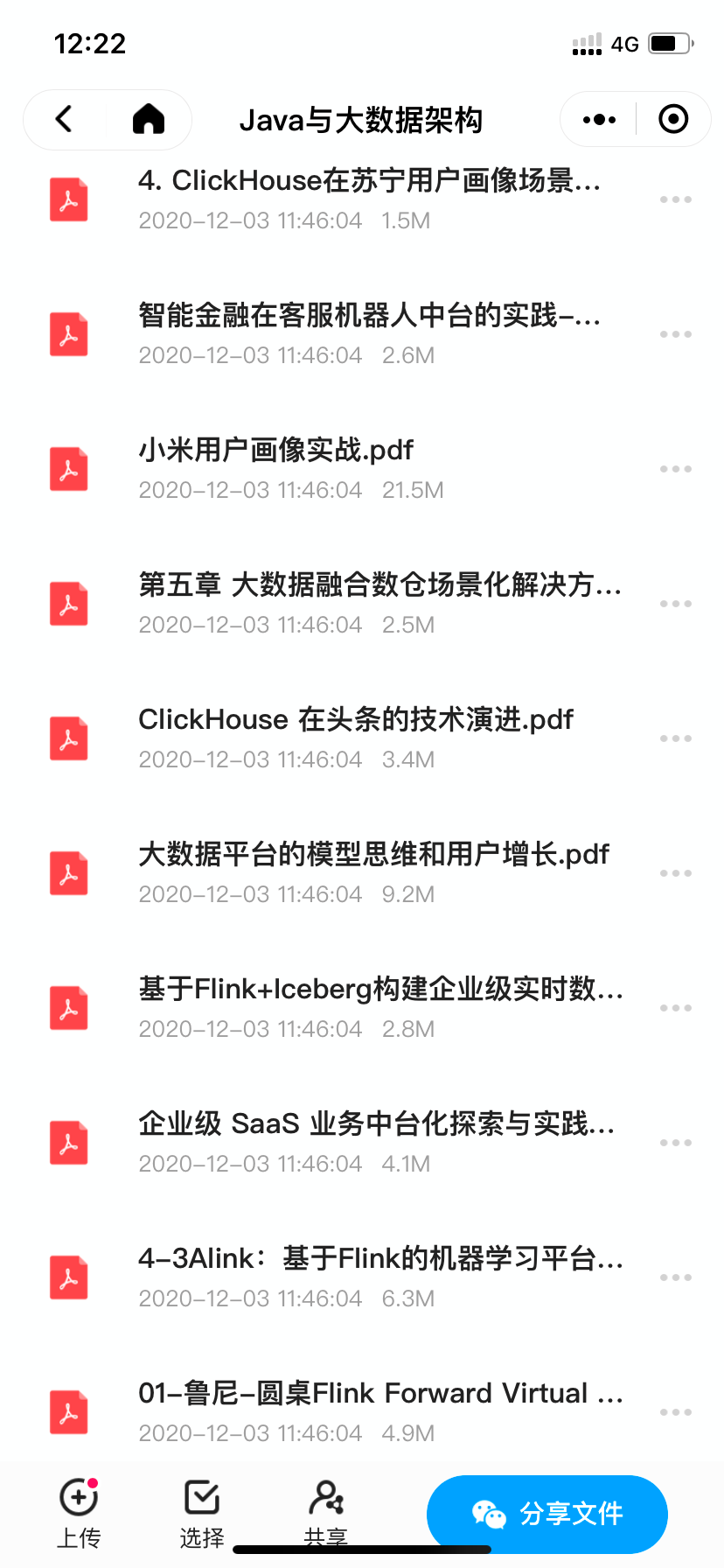Open the 4-3Alink 基于Flink的机器学习平台 file
Image resolution: width=724 pixels, height=1568 pixels.
(x=380, y=1259)
